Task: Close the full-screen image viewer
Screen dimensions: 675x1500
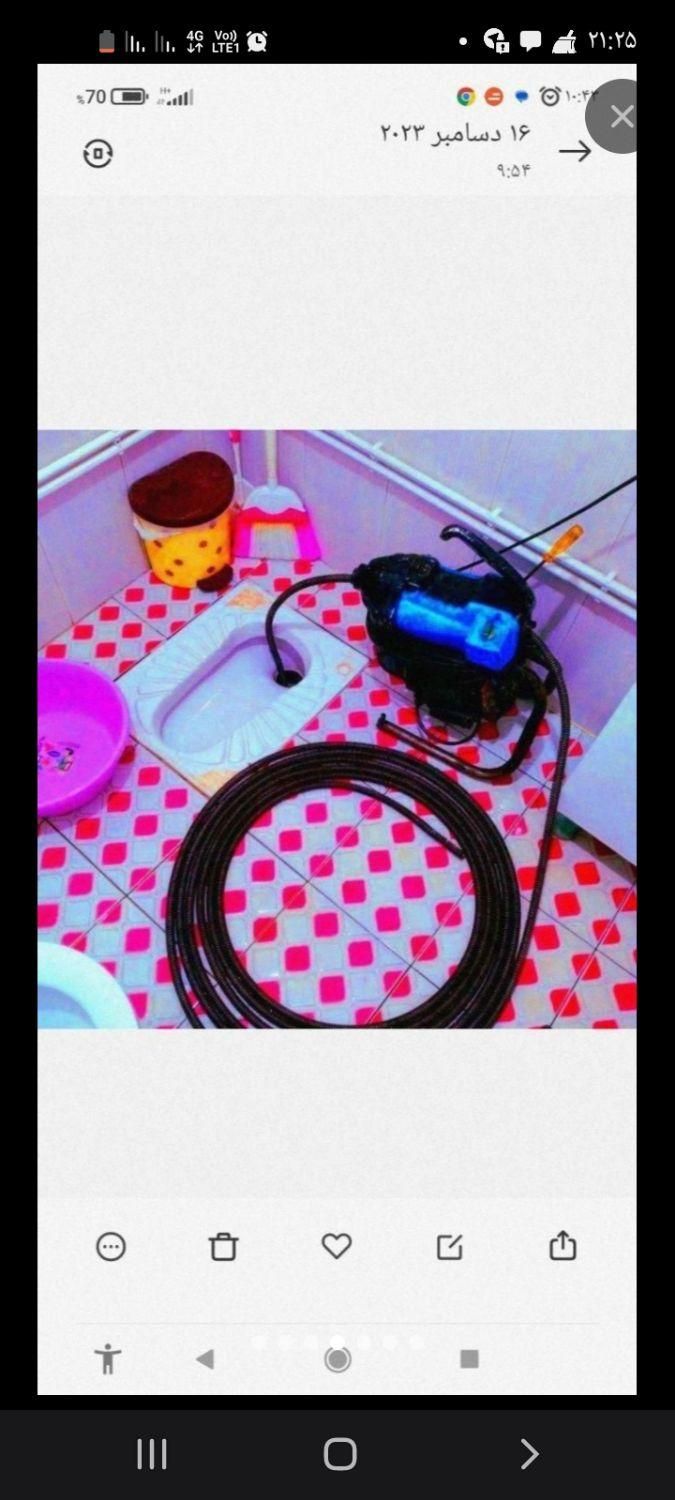Action: [x=621, y=117]
